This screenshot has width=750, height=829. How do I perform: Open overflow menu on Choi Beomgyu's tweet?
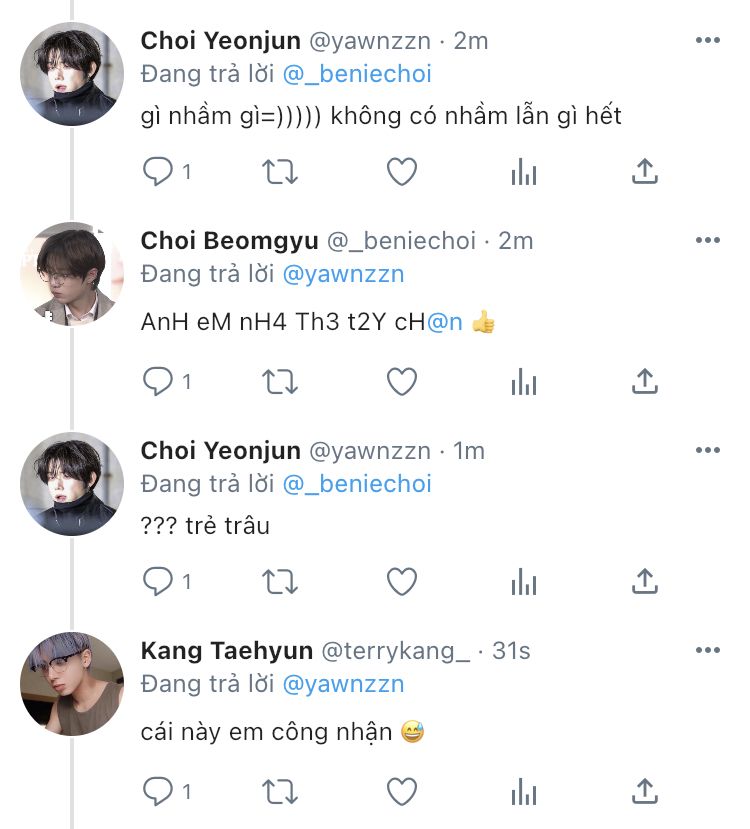click(x=707, y=240)
